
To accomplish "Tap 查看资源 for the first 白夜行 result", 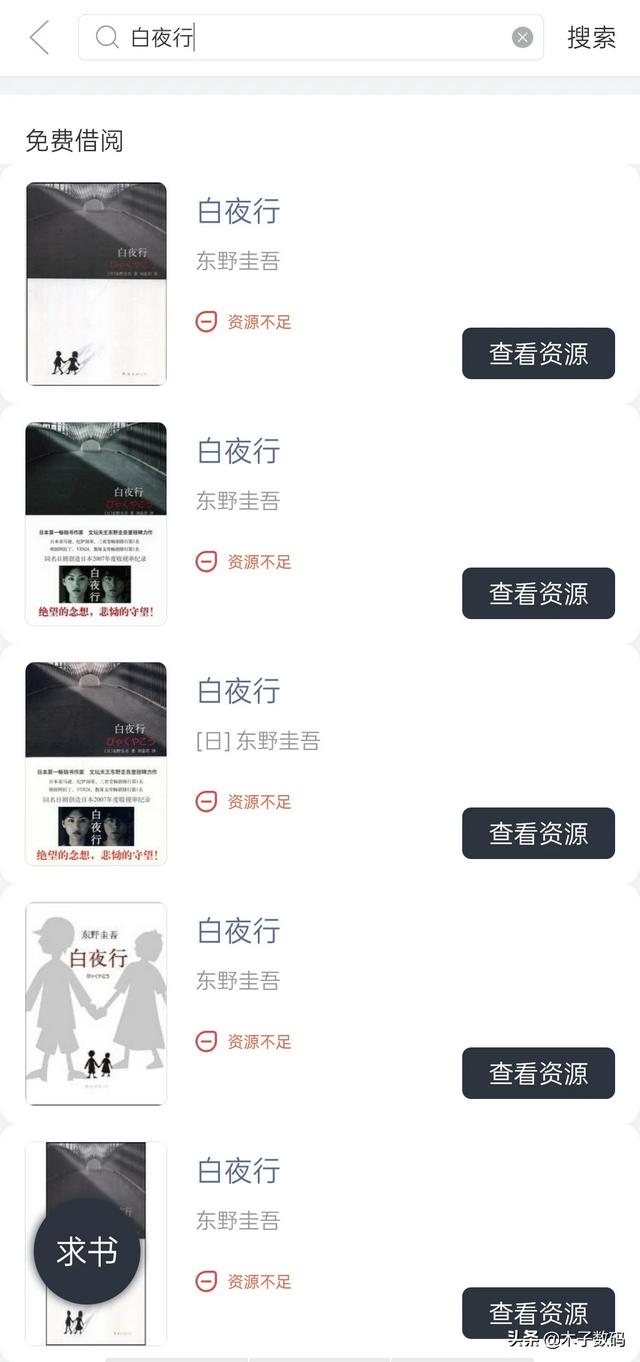I will [538, 353].
